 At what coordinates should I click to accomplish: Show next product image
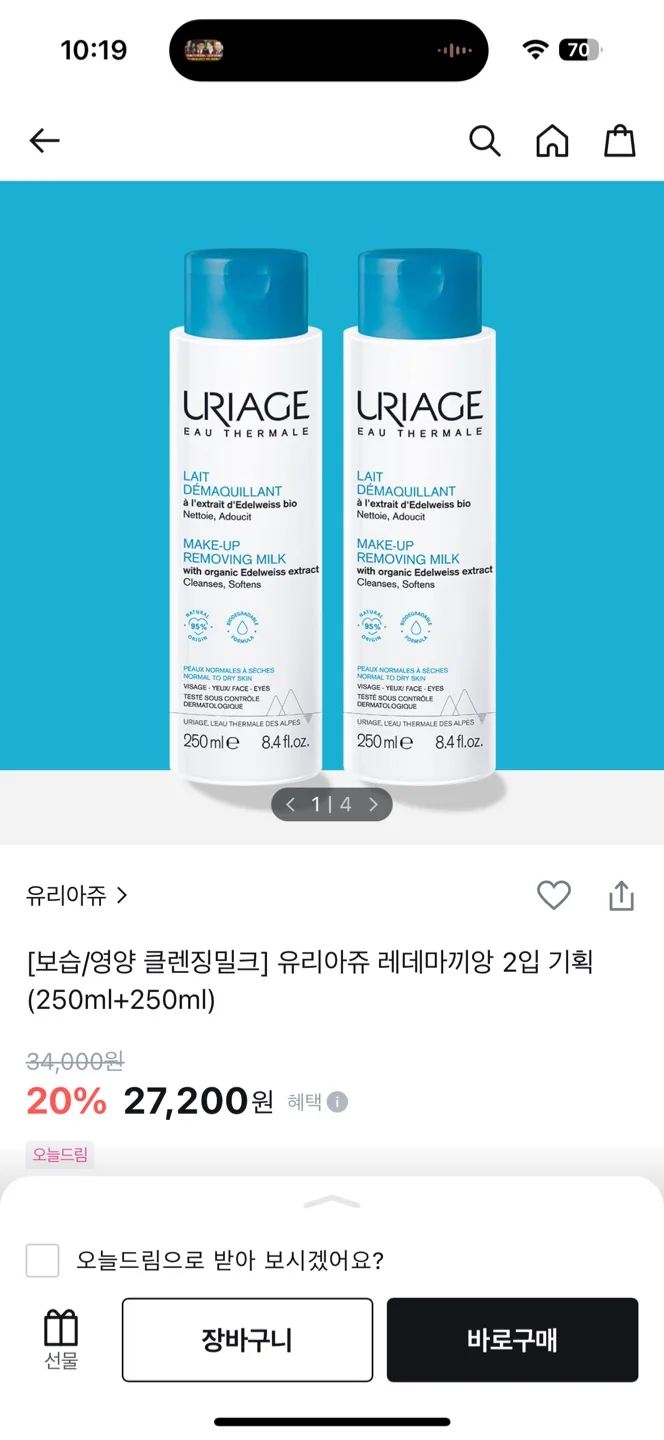pyautogui.click(x=373, y=804)
